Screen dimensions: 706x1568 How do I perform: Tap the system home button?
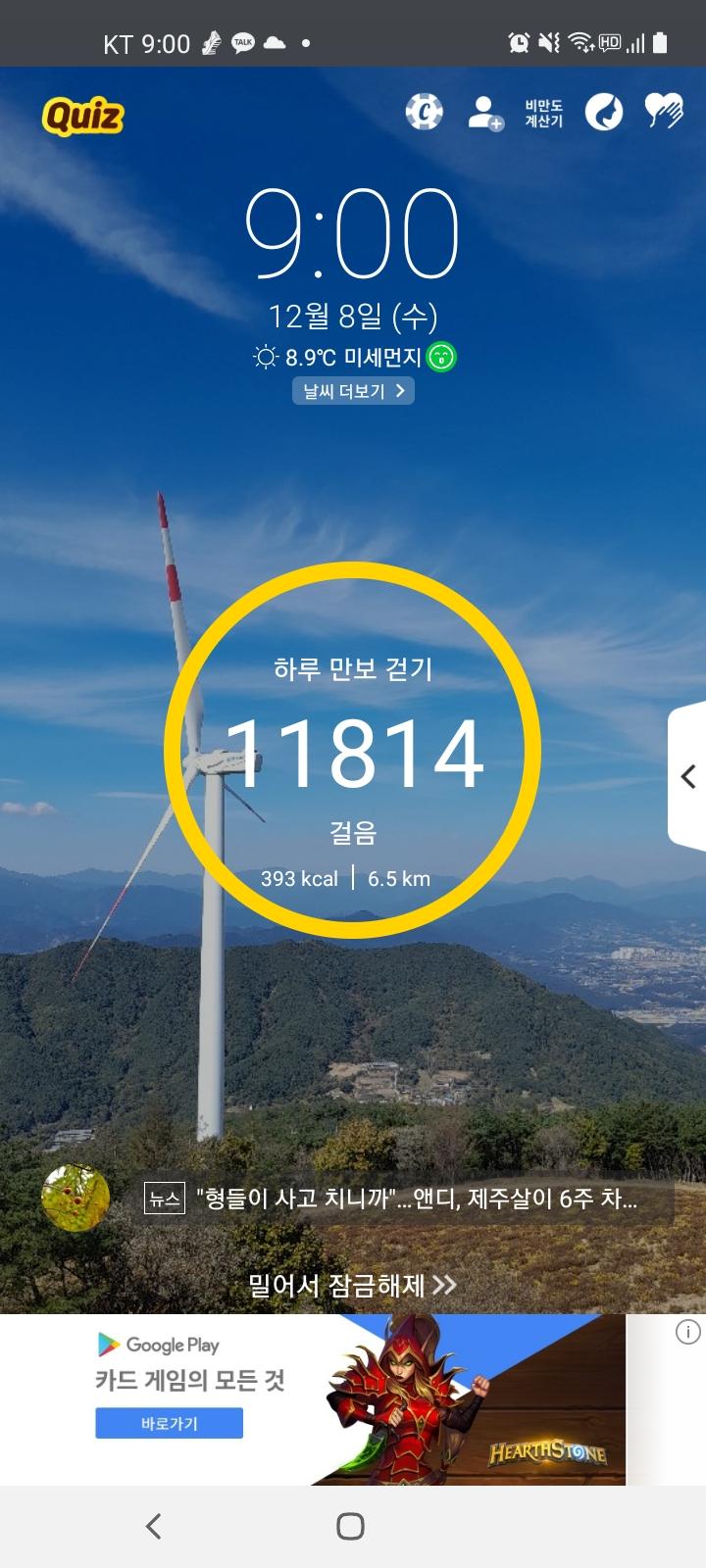350,1526
